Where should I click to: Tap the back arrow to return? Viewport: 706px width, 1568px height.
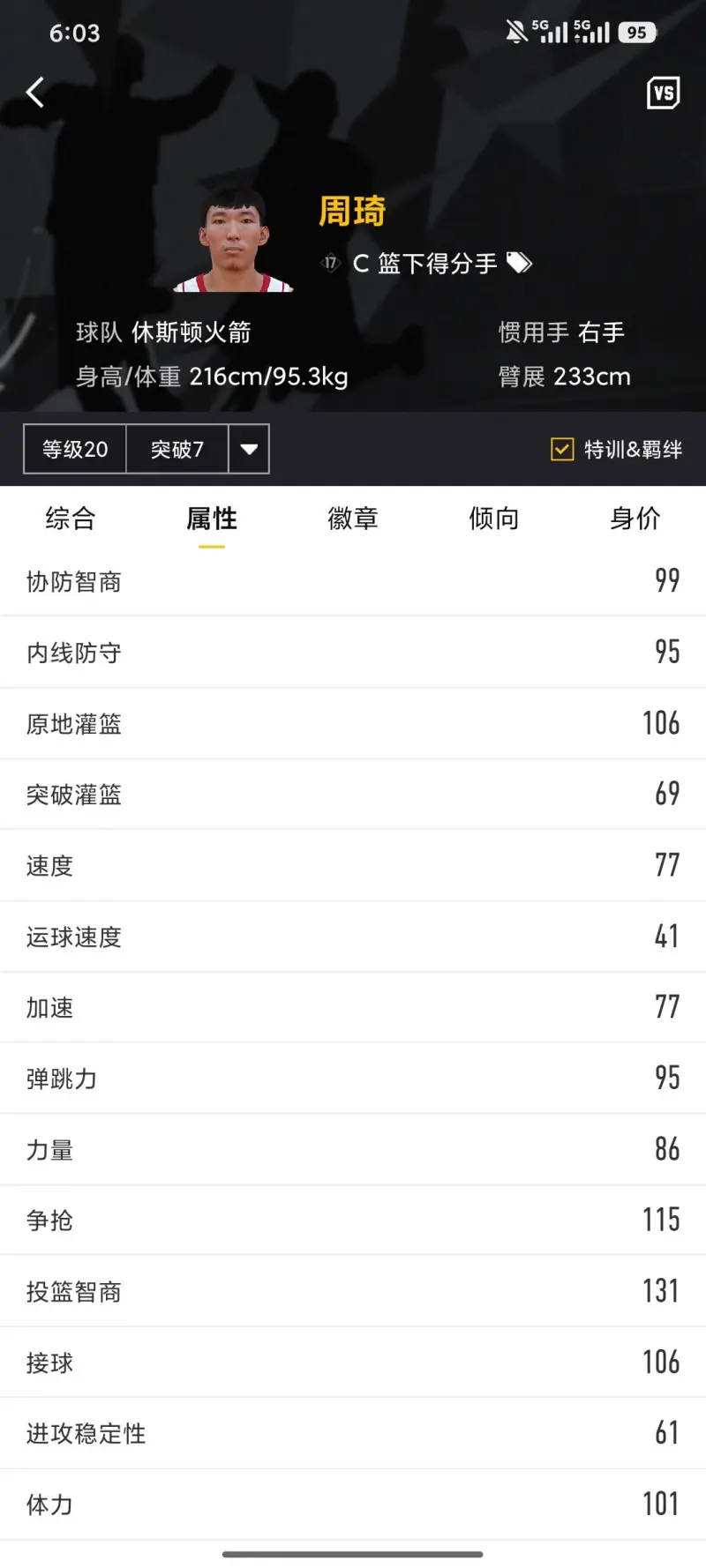click(x=35, y=92)
